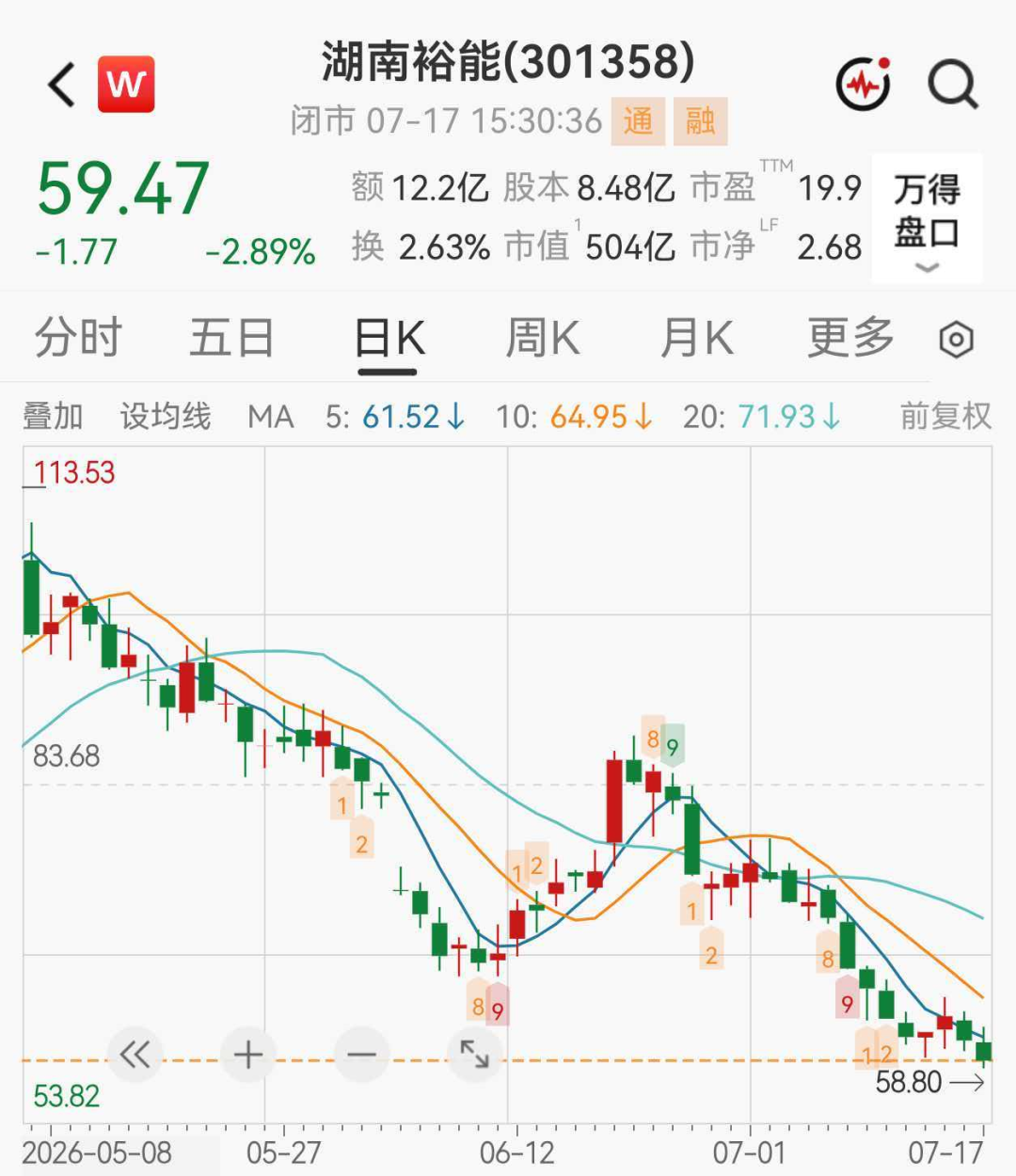Open the 更多 chart period options

click(850, 337)
